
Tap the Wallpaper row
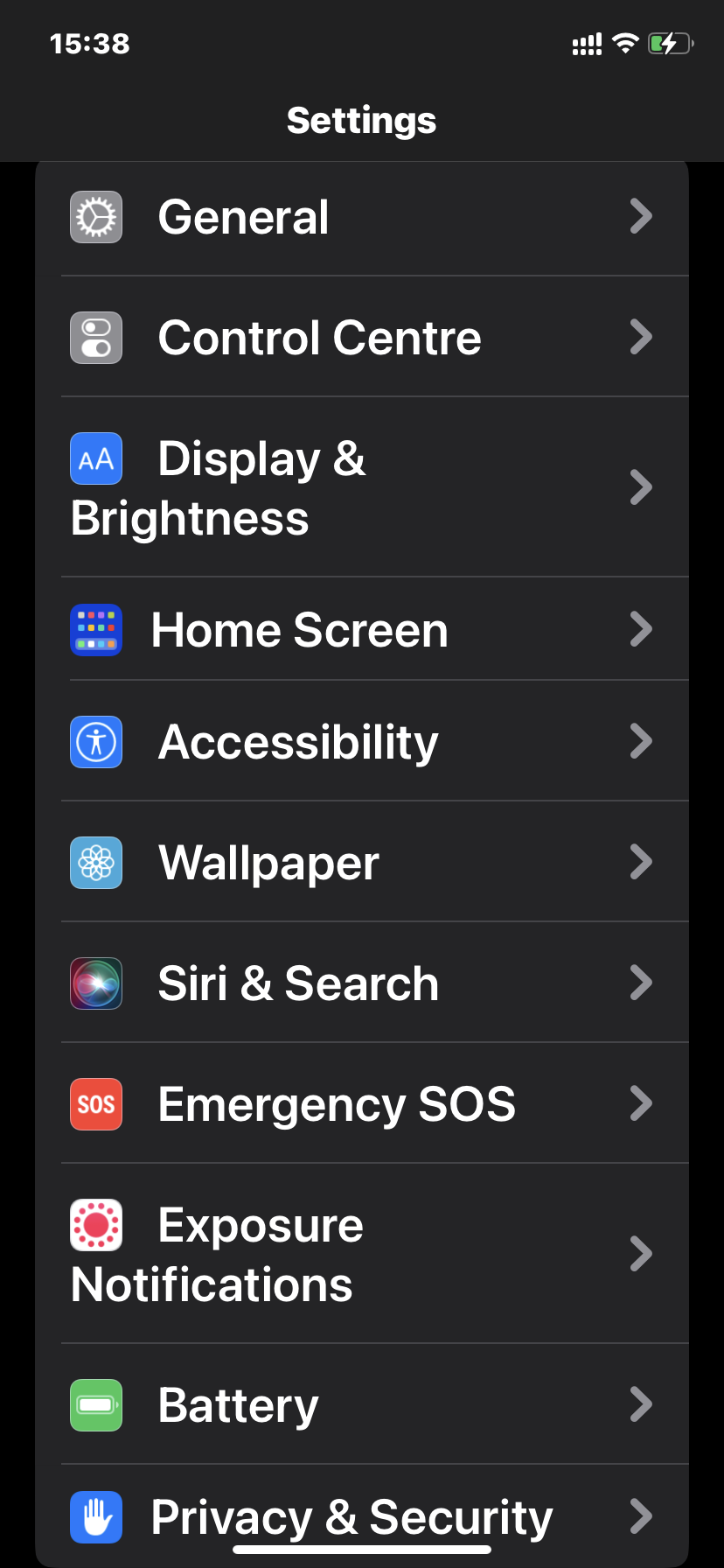point(362,863)
